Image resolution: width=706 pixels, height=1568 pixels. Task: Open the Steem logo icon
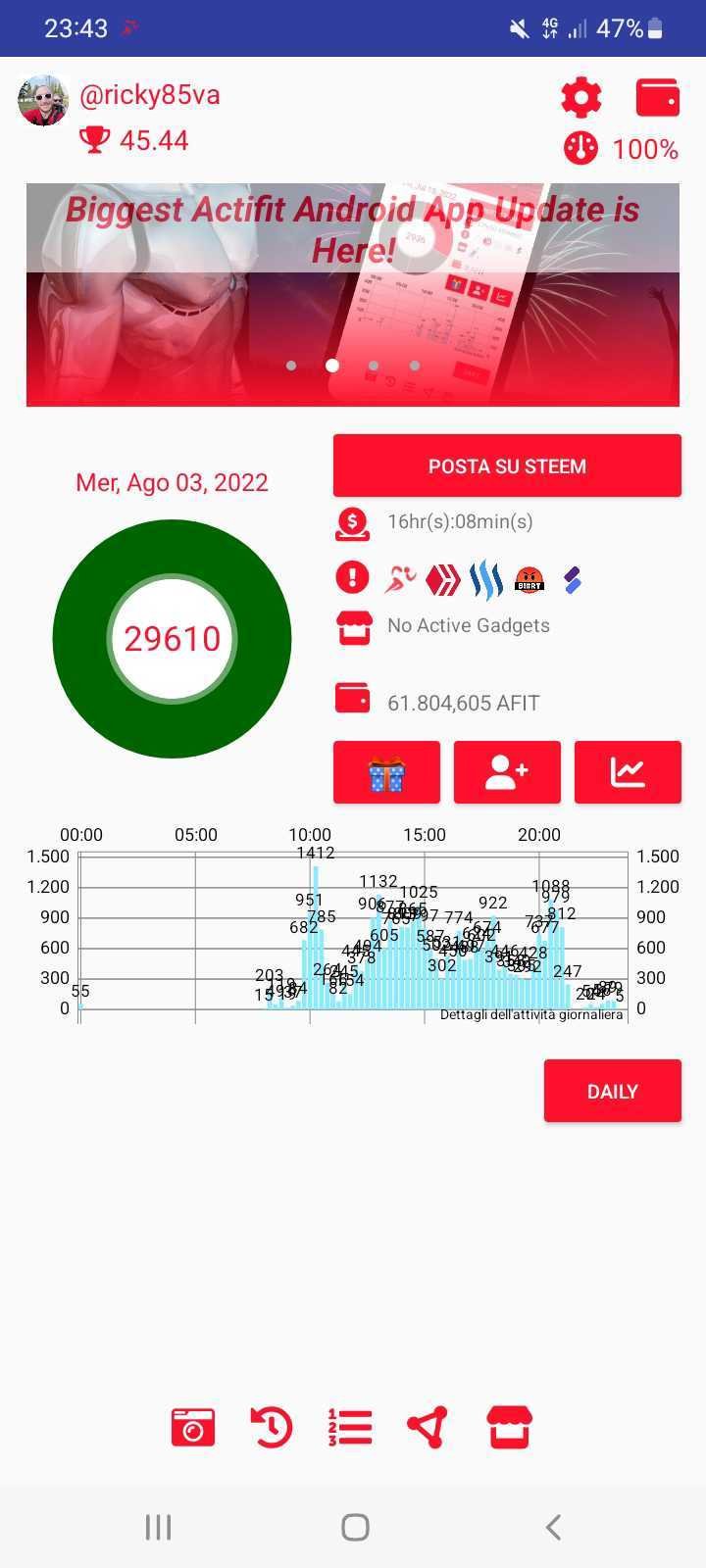click(x=485, y=580)
